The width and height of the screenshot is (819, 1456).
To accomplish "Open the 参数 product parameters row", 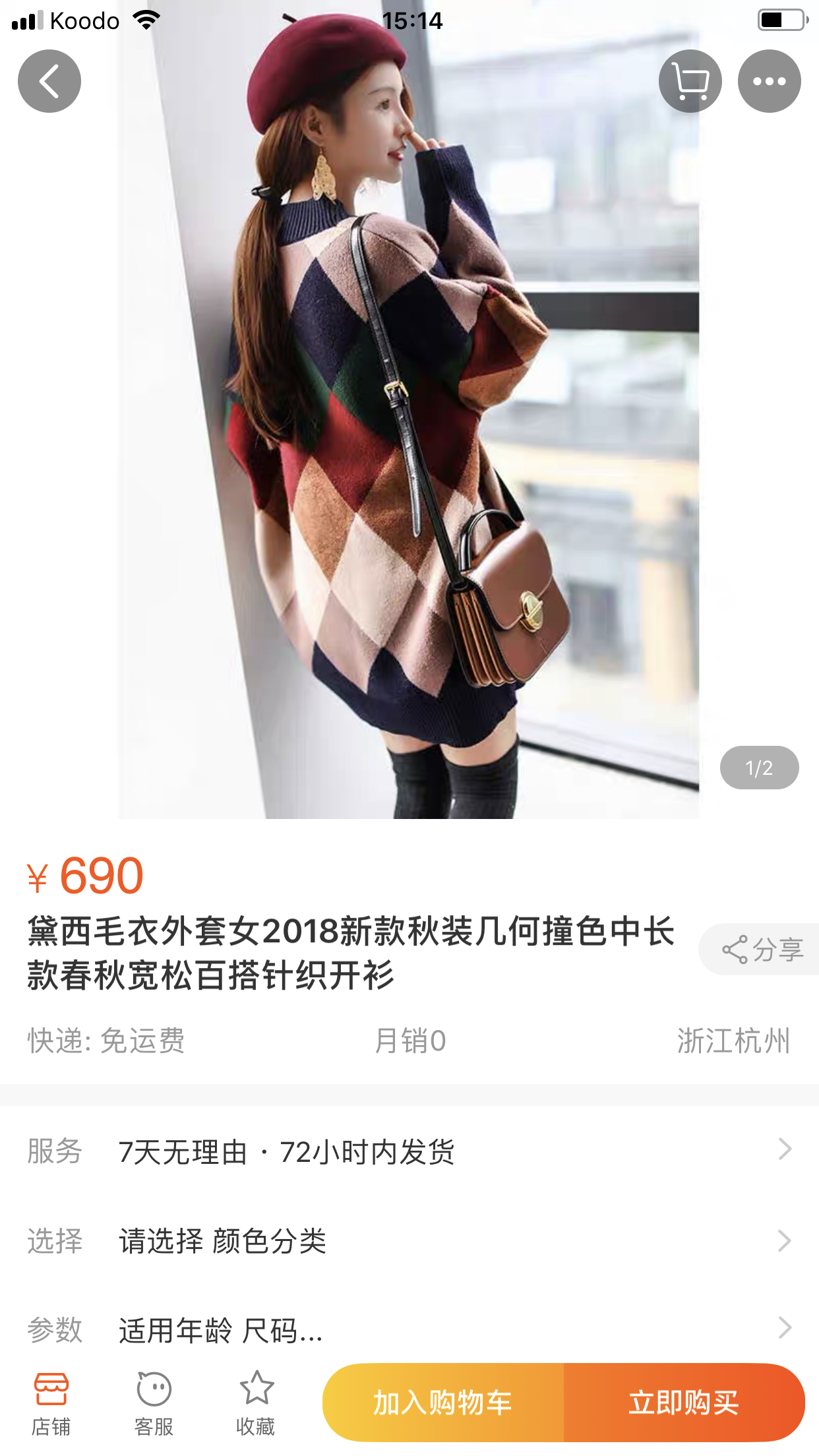I will 409,1329.
